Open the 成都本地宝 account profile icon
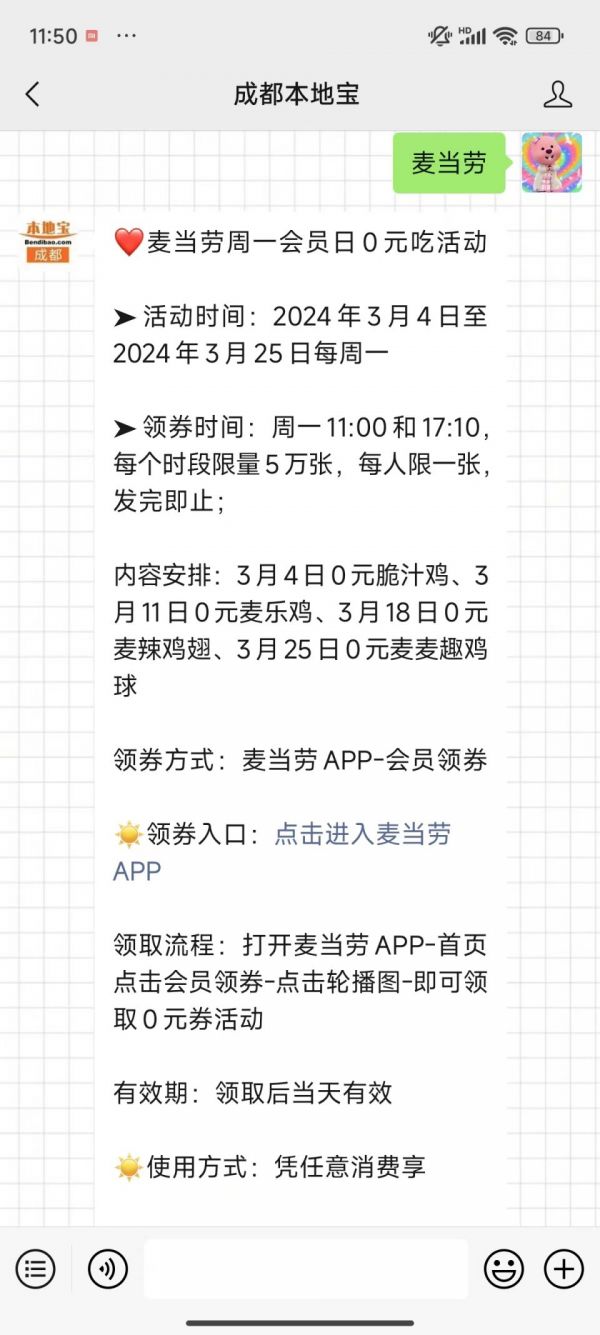Viewport: 600px width, 1335px height. coord(557,95)
